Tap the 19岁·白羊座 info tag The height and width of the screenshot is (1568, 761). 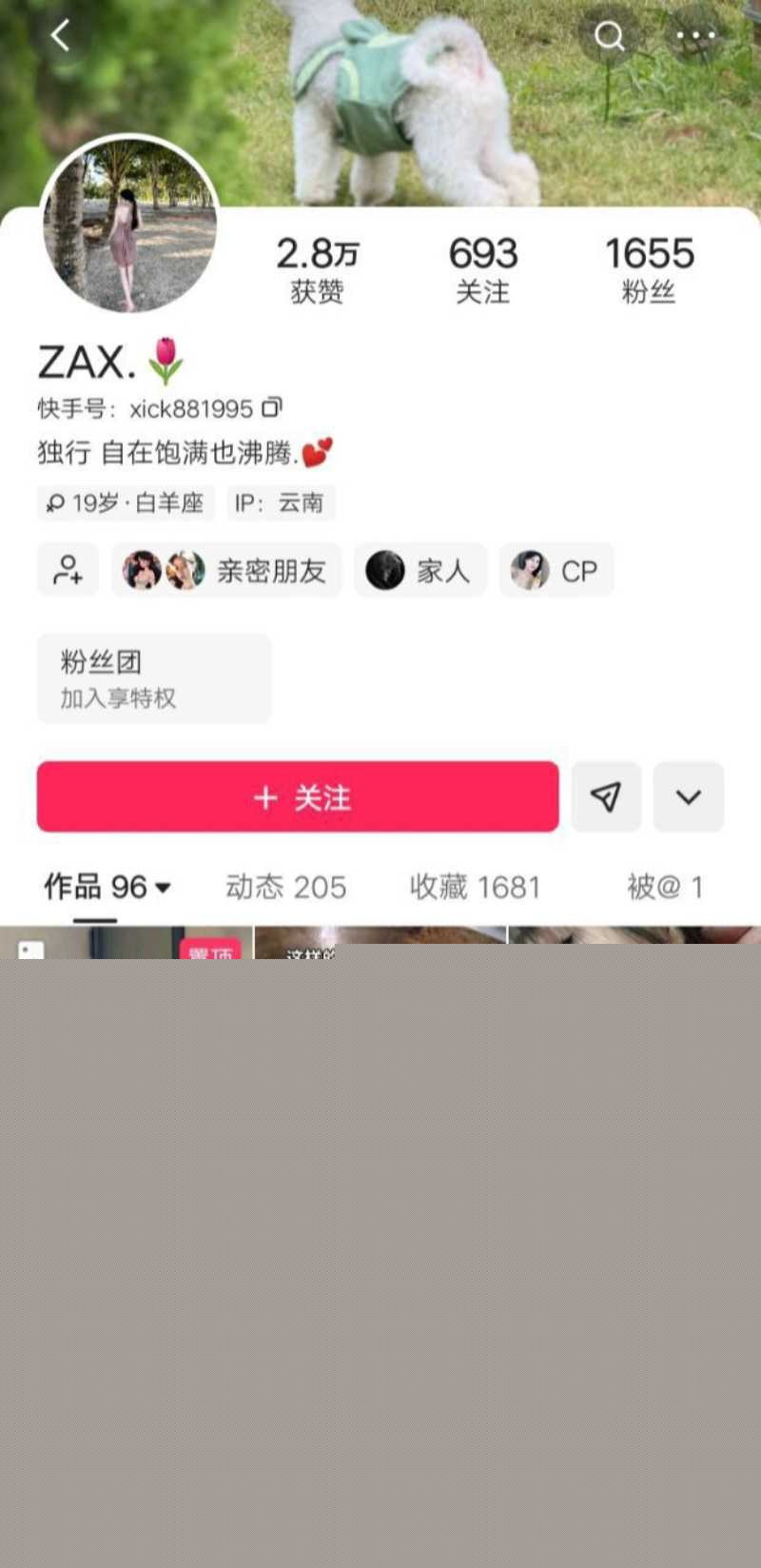[127, 502]
